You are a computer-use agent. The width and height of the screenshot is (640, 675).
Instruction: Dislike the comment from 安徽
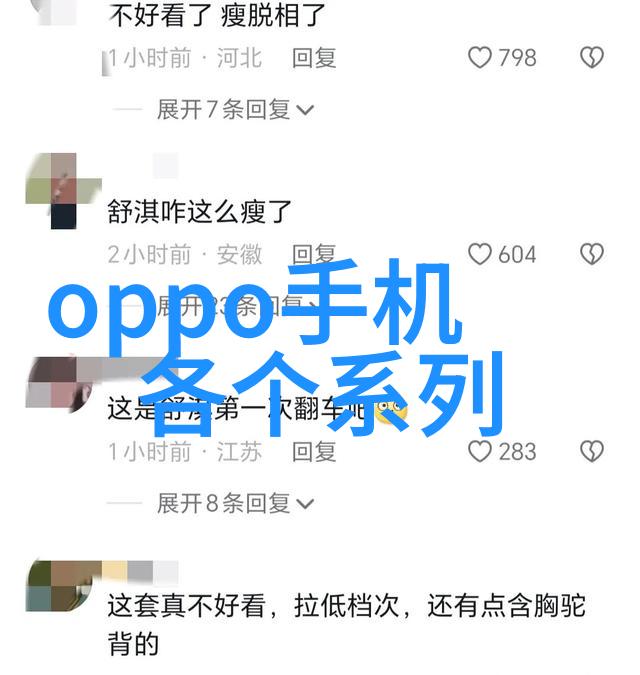pyautogui.click(x=593, y=254)
